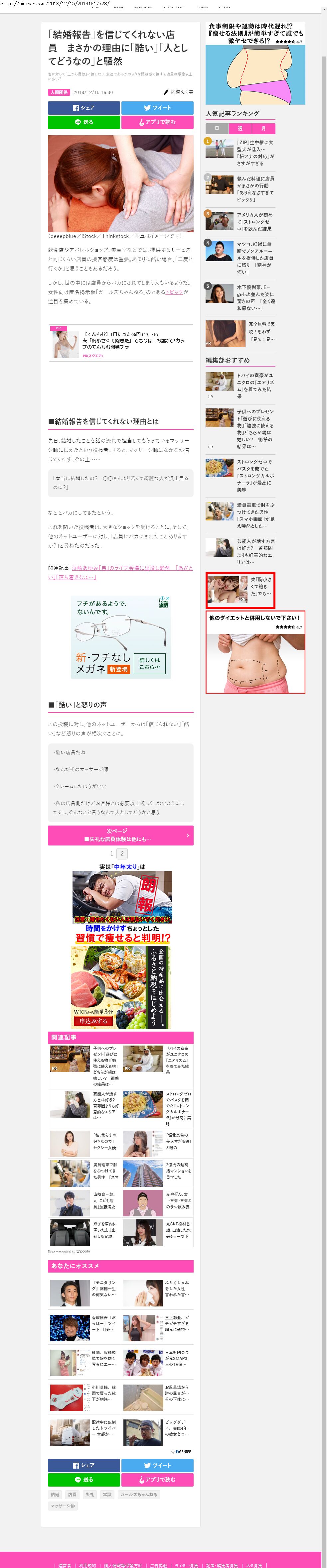
Task: Jump to page 2 in pagination
Action: tap(122, 853)
